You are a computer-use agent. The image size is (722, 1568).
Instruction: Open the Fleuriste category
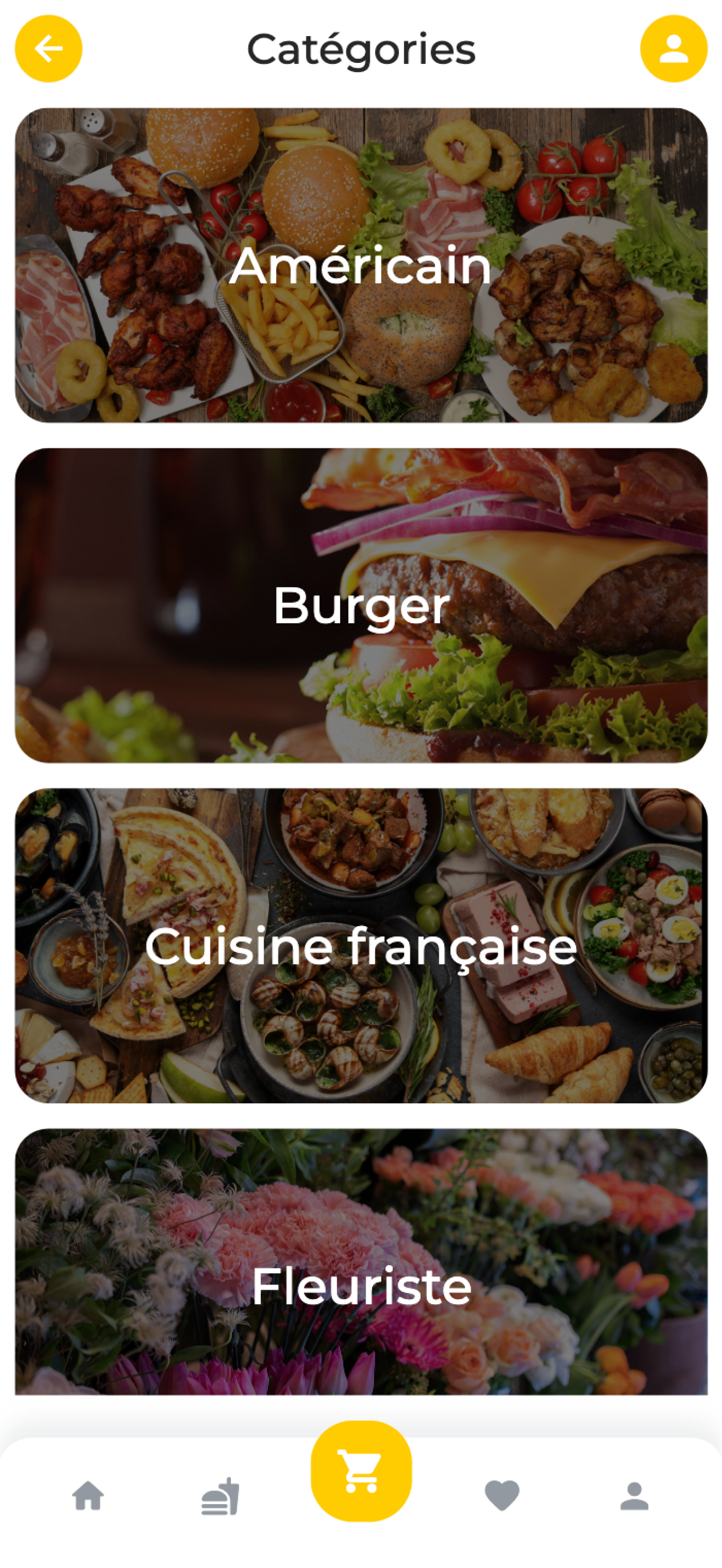pyautogui.click(x=361, y=1262)
